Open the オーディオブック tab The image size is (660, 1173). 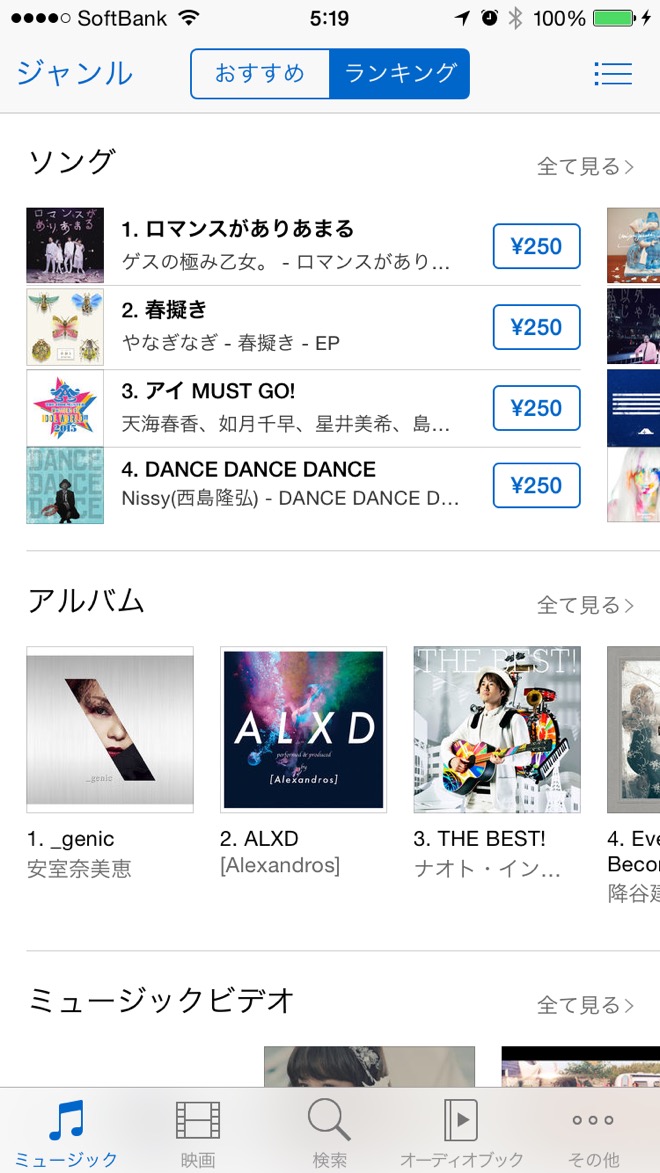pos(461,1132)
